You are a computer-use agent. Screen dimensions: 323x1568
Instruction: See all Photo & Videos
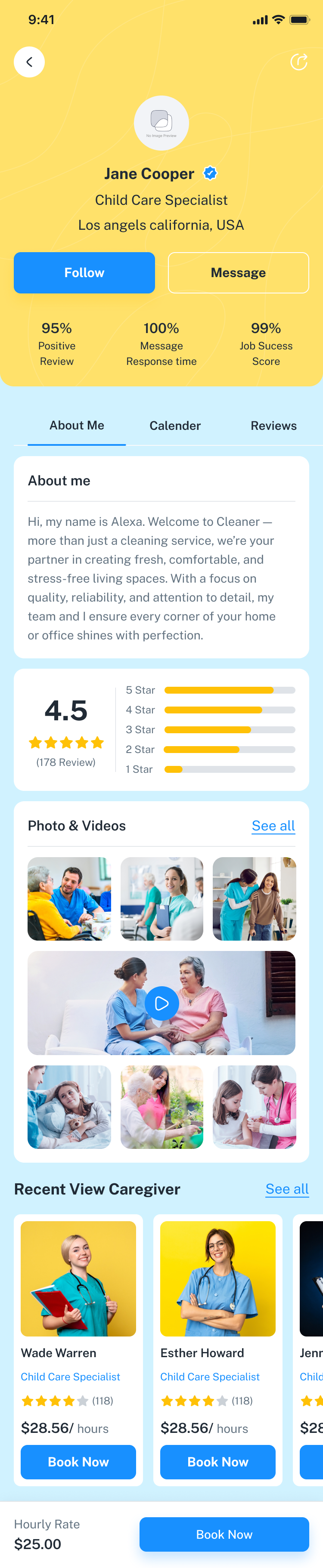tap(273, 825)
